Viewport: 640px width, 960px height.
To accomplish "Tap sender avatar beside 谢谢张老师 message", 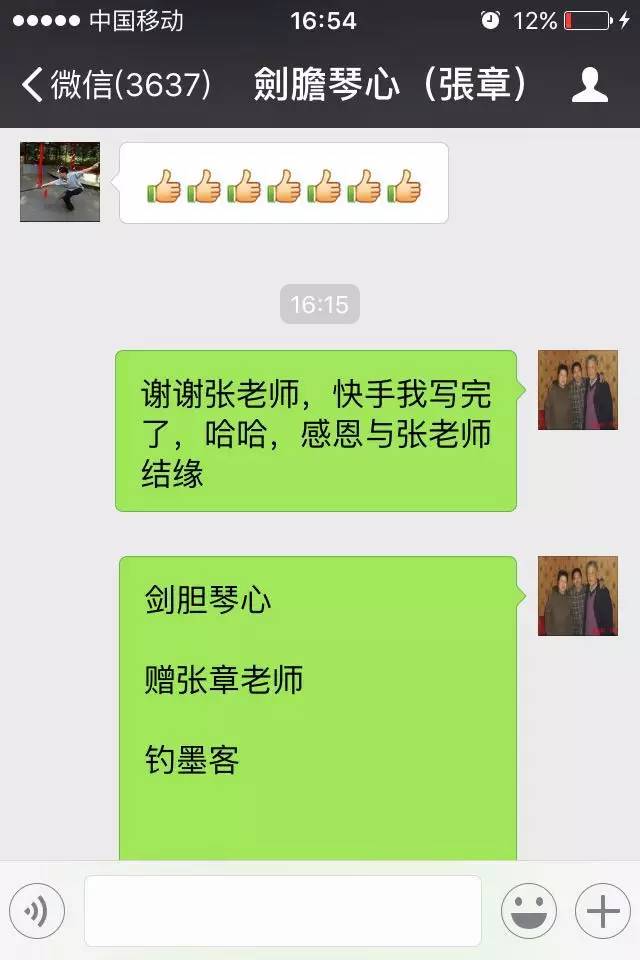I will pos(577,390).
